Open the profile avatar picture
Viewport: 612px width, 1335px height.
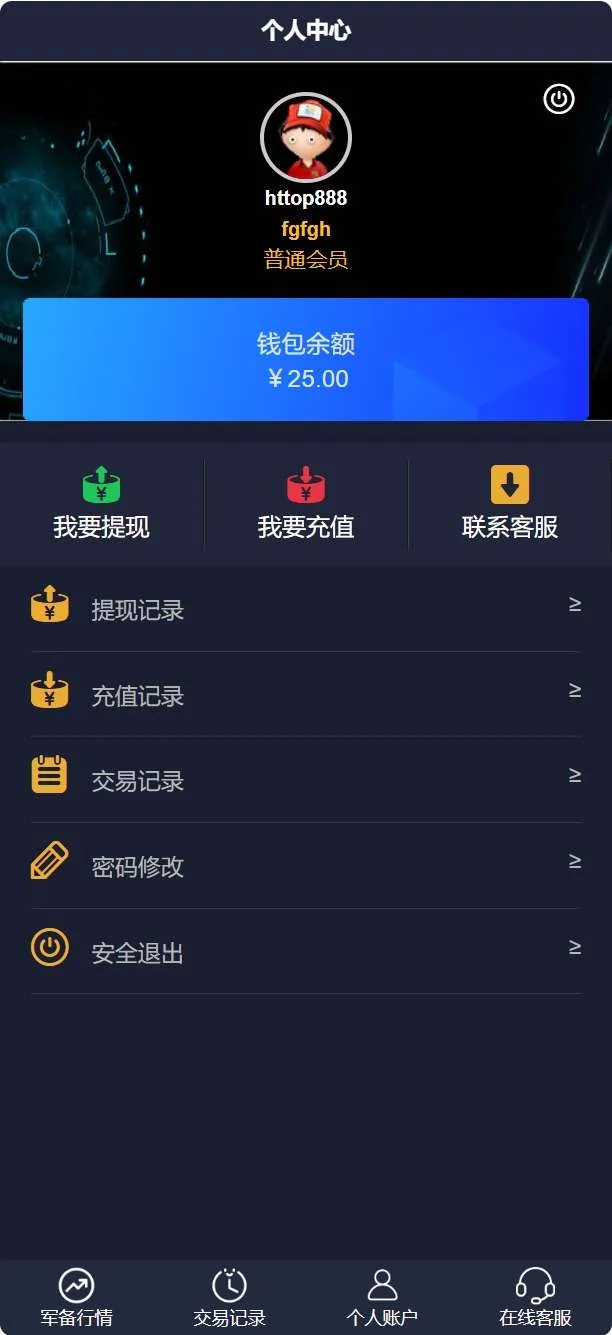306,138
